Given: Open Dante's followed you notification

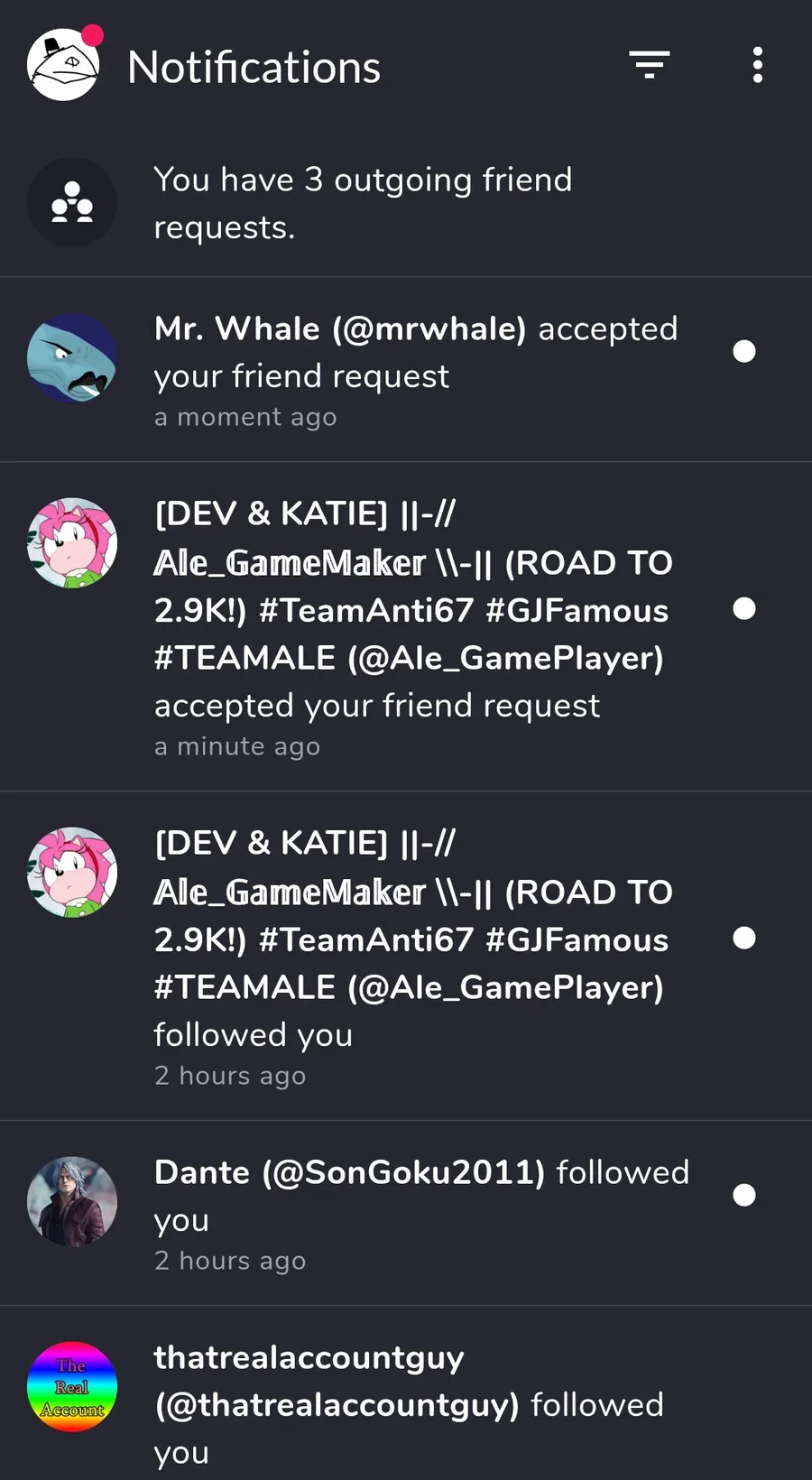Looking at the screenshot, I should click(x=406, y=1213).
